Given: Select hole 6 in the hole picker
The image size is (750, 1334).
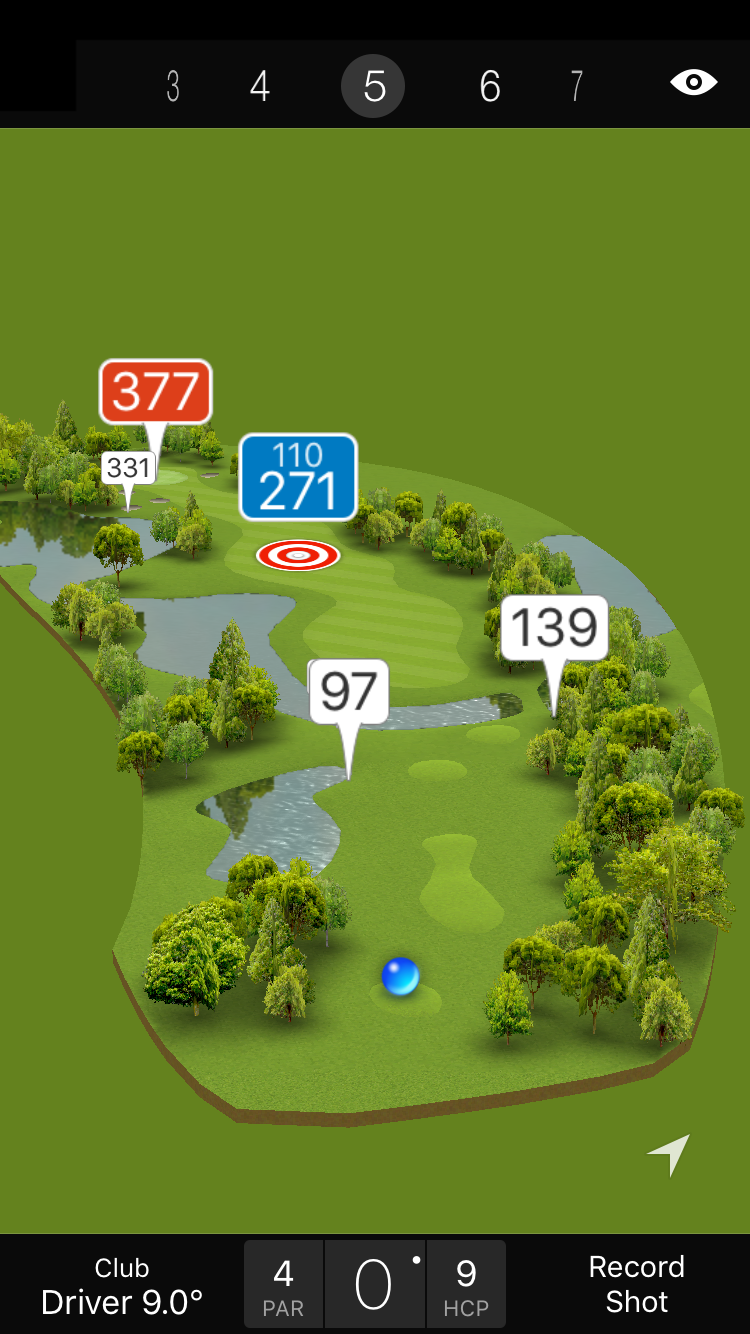Looking at the screenshot, I should tap(489, 87).
